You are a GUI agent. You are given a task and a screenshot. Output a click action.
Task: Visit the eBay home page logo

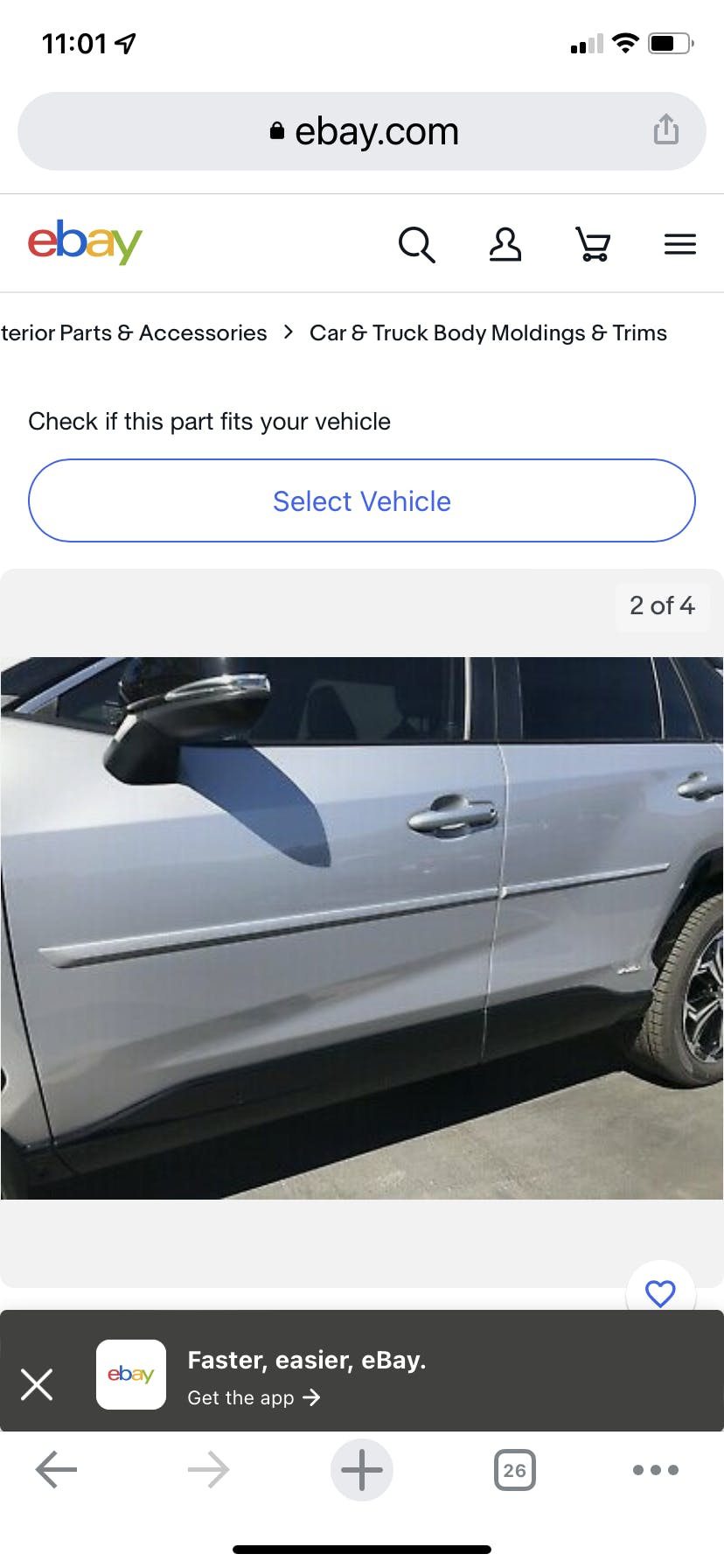pos(85,241)
